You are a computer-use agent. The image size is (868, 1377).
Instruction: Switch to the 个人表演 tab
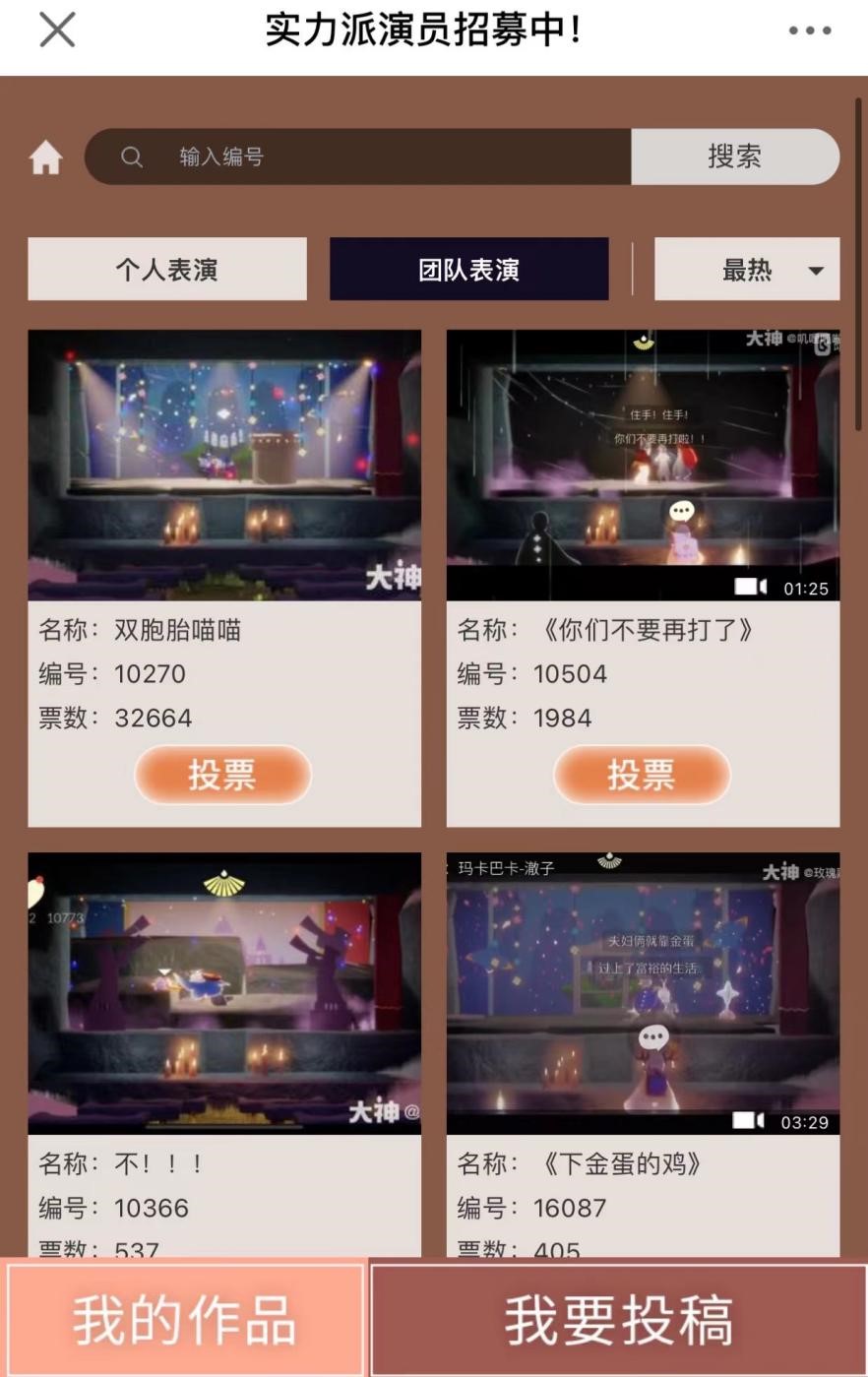click(167, 269)
